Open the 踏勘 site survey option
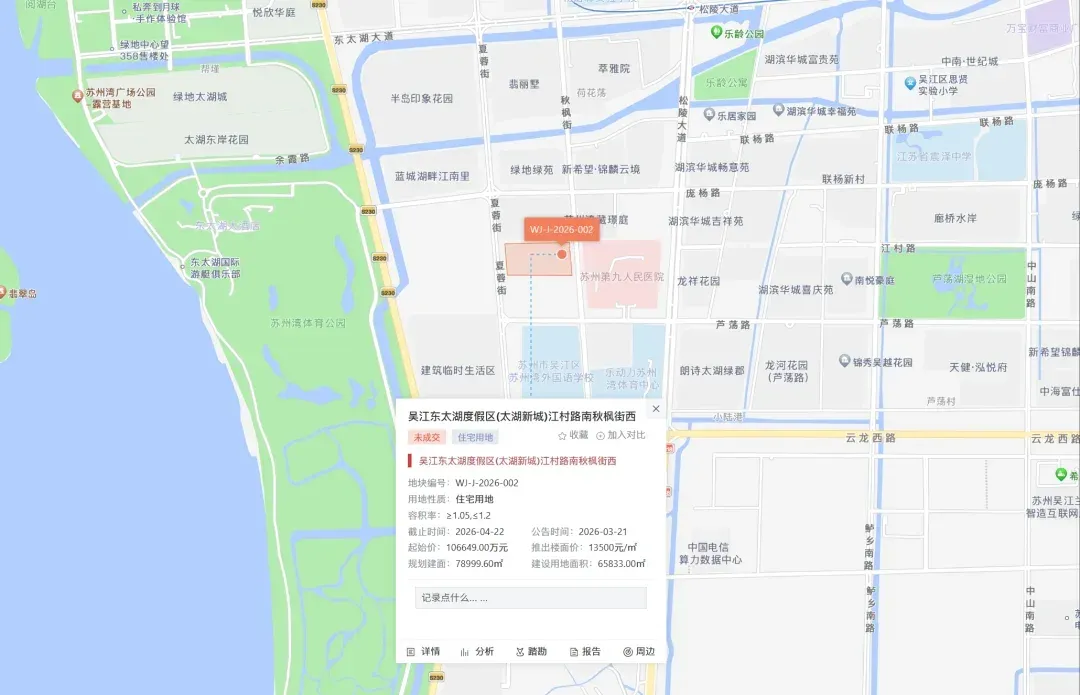Viewport: 1080px width, 695px height. point(531,652)
